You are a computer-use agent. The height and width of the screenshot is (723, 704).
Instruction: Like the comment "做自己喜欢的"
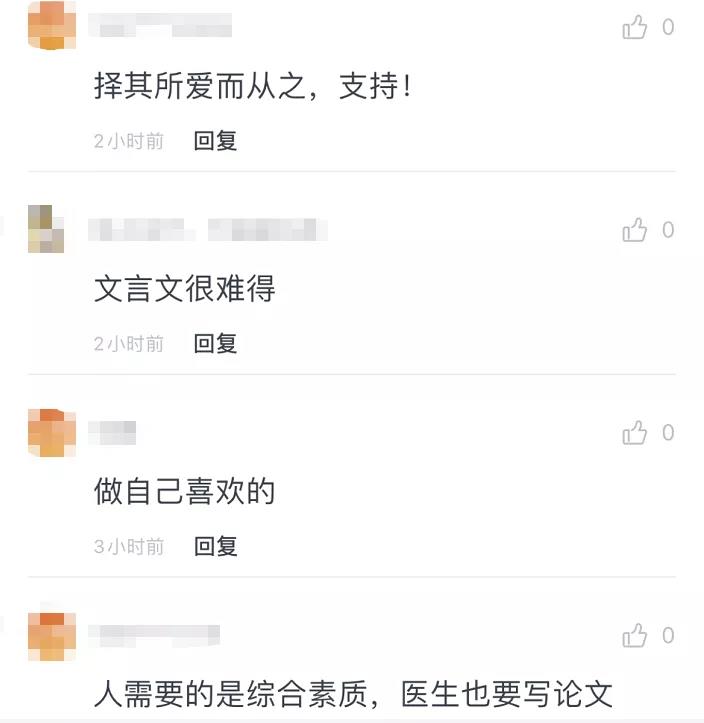tap(635, 433)
